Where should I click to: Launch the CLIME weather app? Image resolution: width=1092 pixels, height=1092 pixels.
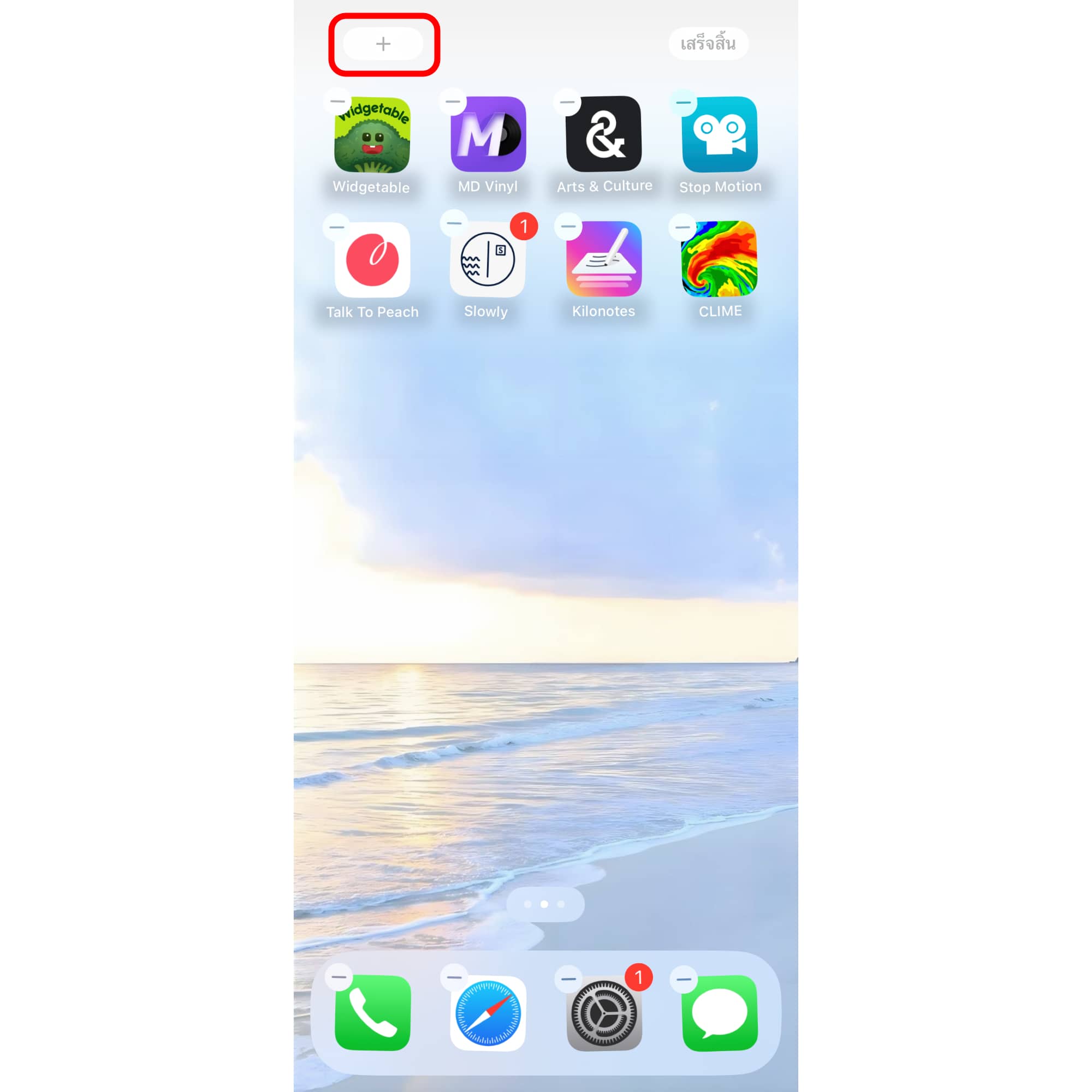point(720,259)
